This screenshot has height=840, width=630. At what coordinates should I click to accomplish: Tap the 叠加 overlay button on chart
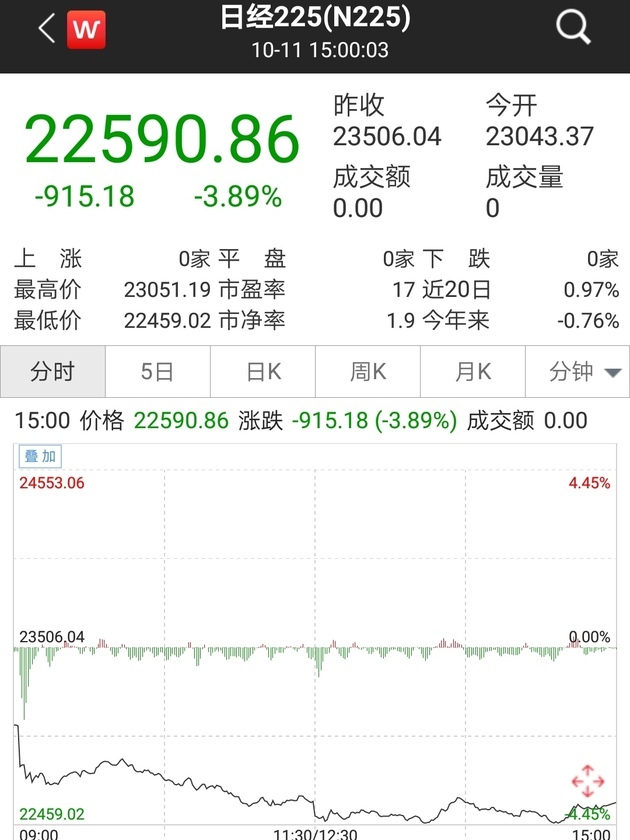(41, 457)
